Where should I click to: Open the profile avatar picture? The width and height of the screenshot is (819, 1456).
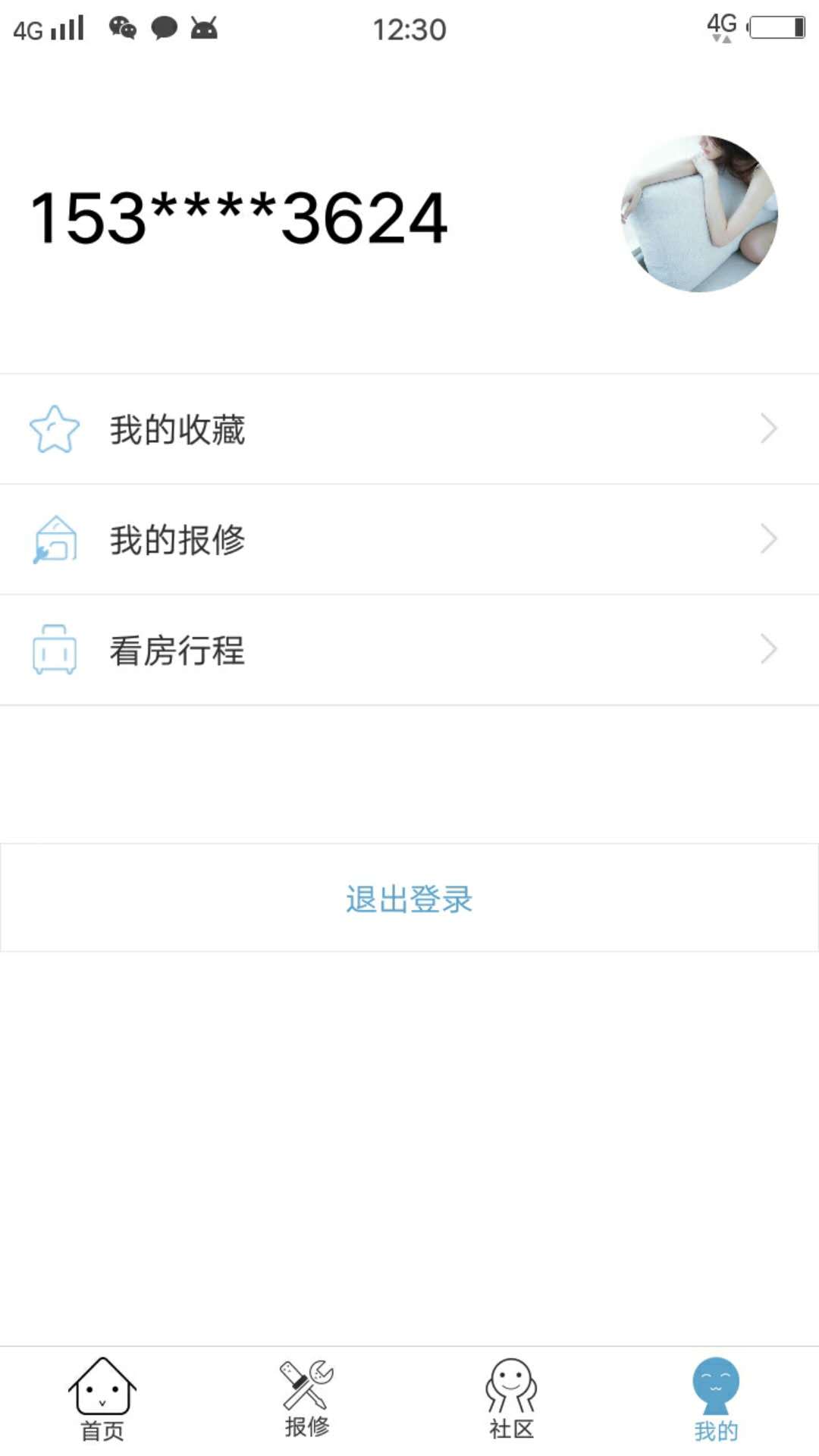click(699, 214)
